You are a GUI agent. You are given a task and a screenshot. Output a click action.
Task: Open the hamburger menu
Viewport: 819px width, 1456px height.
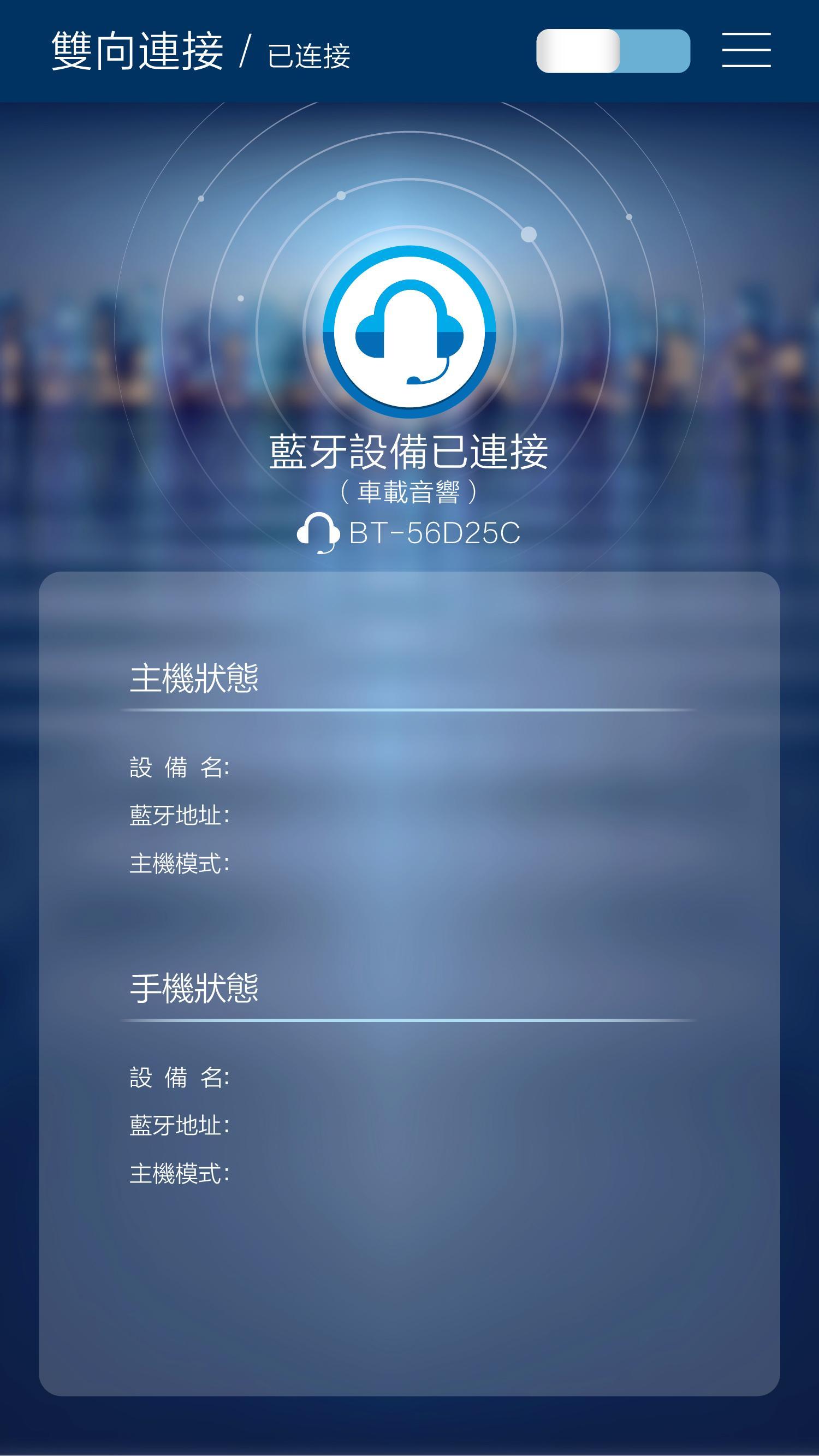click(746, 50)
